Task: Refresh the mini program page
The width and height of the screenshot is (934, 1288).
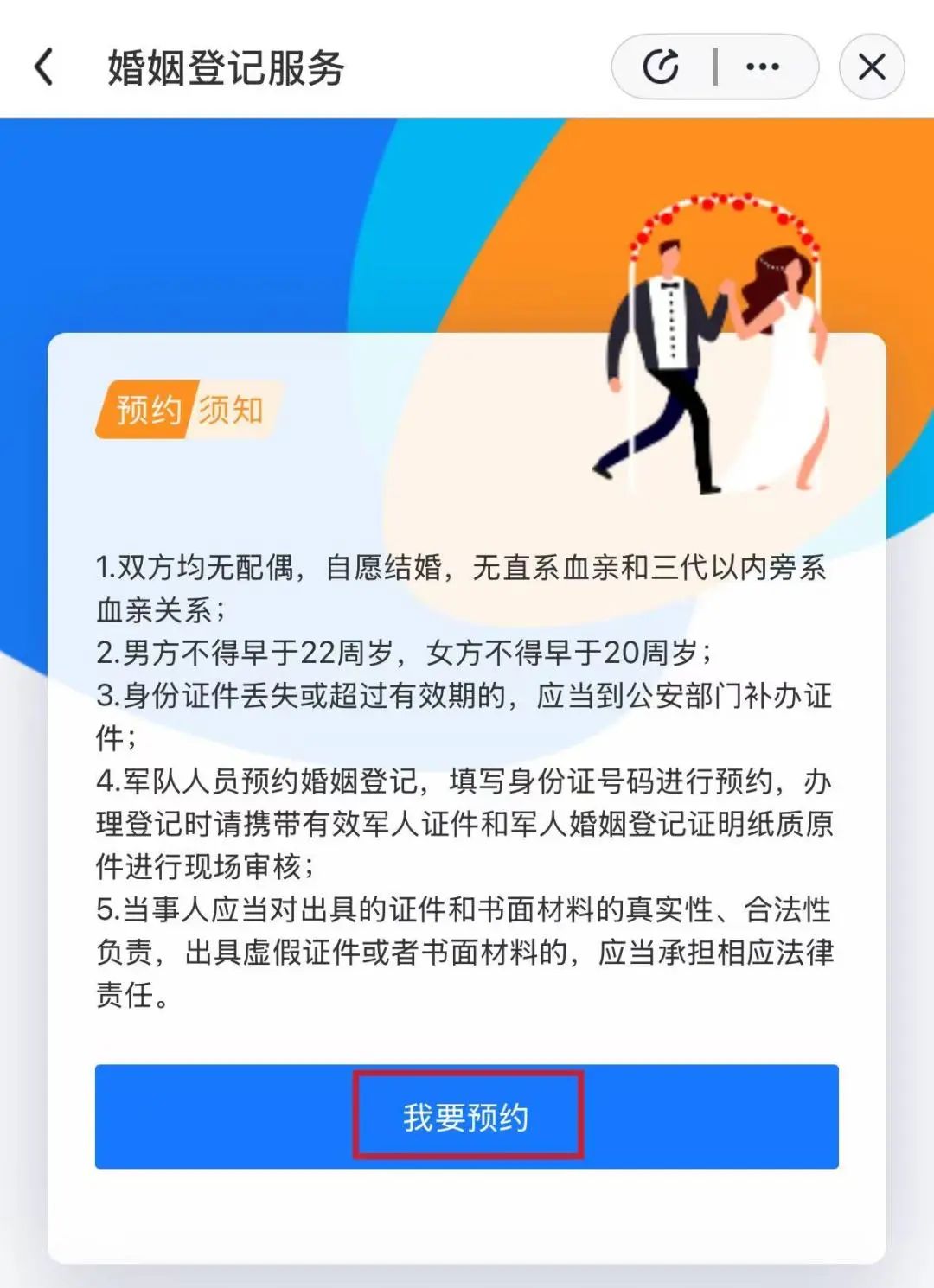Action: (x=662, y=67)
